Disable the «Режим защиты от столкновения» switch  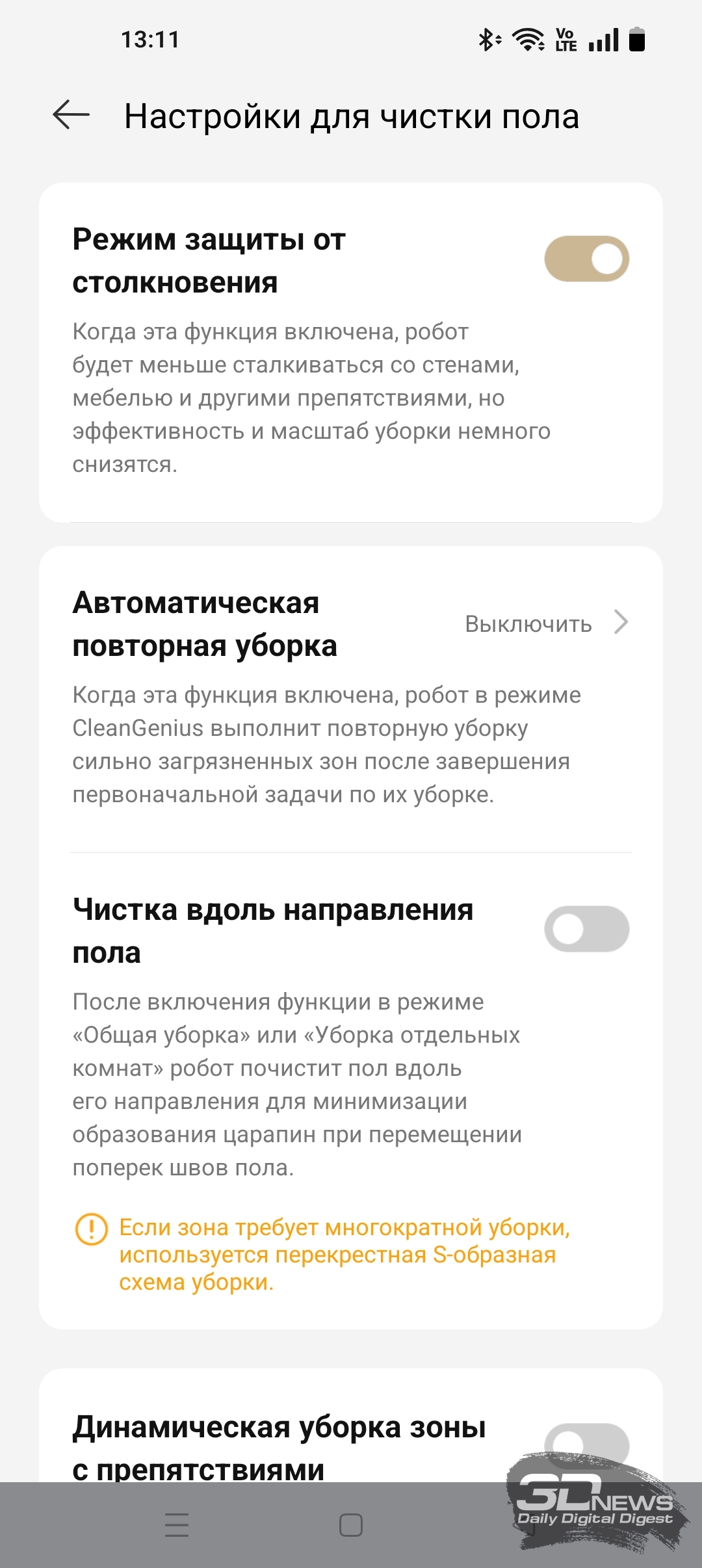click(586, 259)
